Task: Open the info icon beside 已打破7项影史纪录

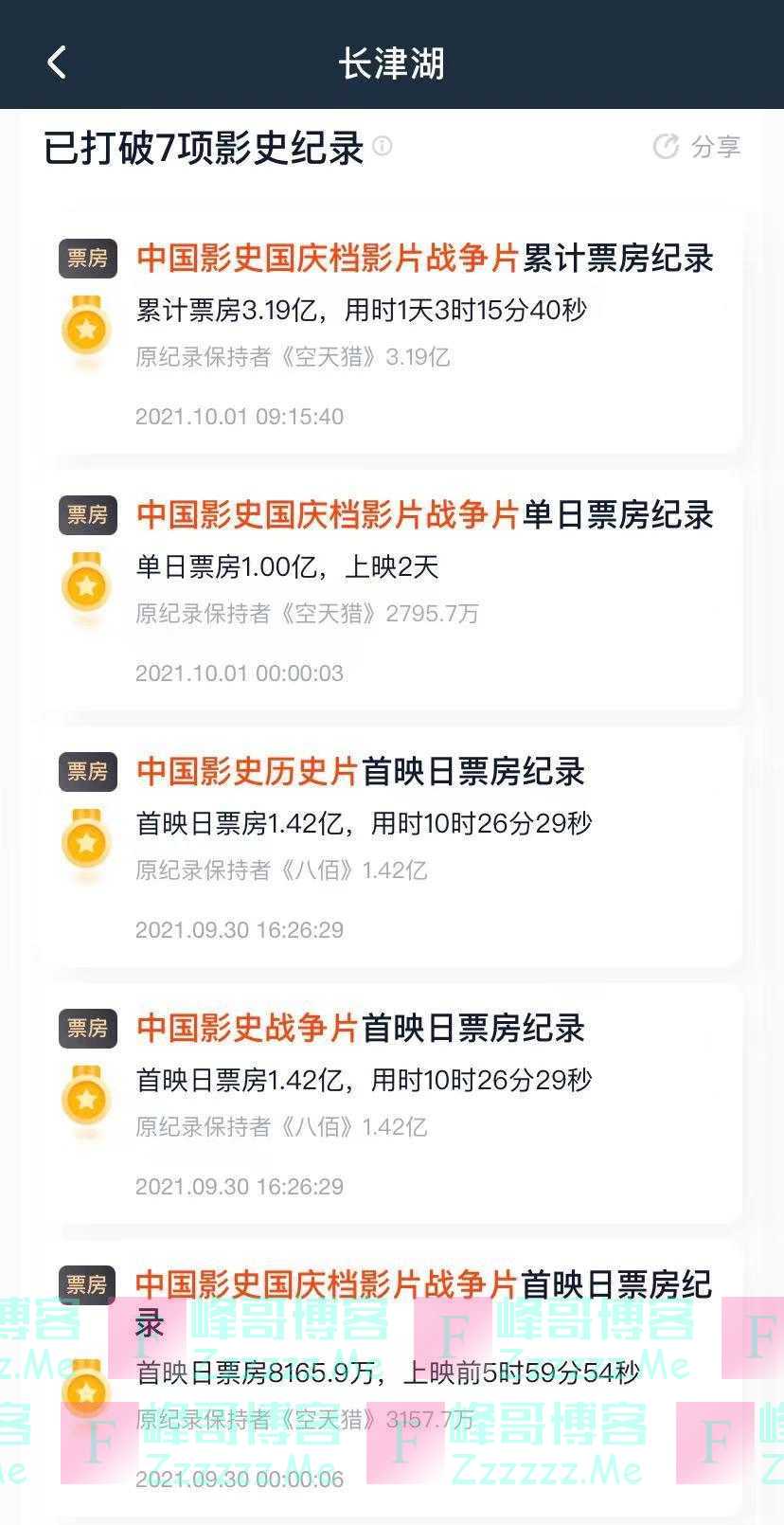Action: tap(383, 146)
